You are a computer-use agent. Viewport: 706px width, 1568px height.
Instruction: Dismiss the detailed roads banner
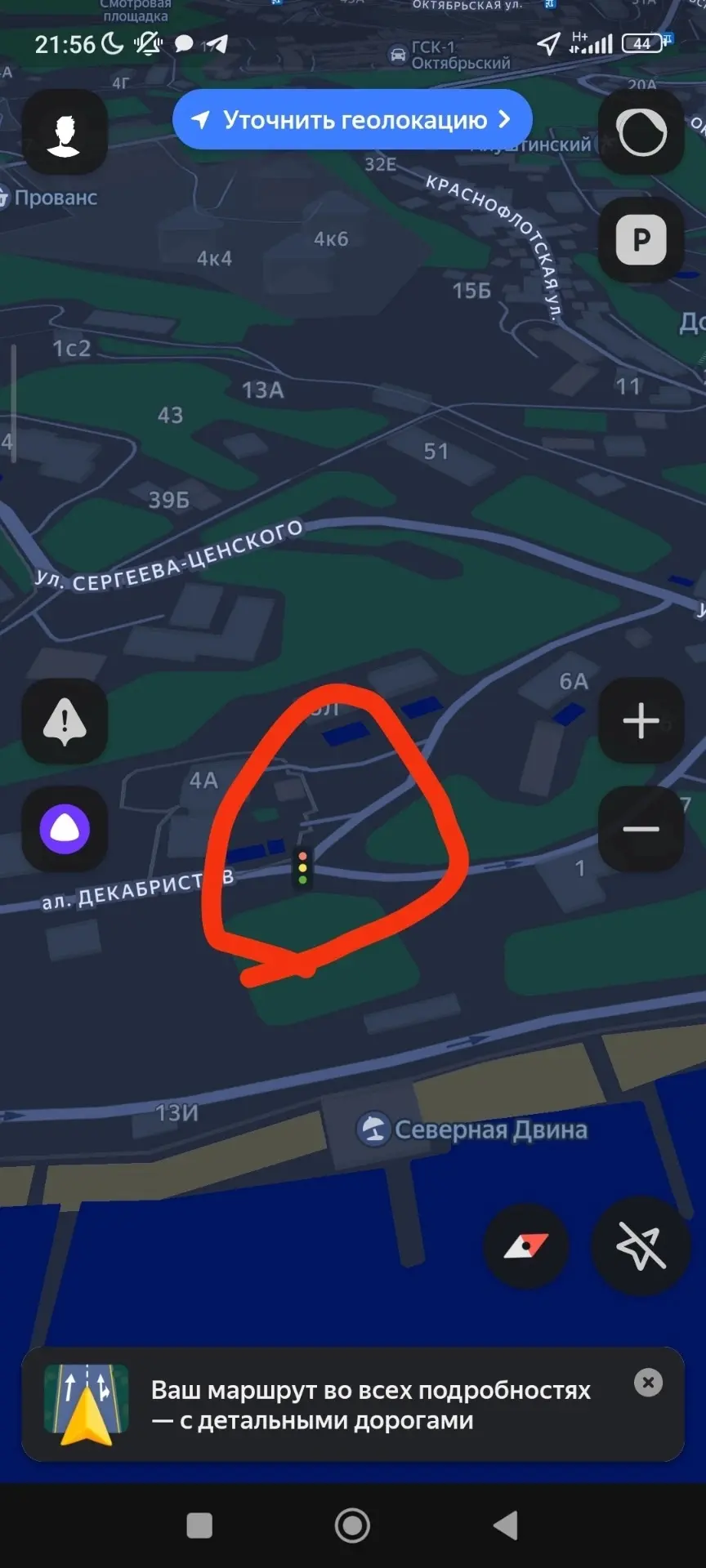coord(648,1383)
